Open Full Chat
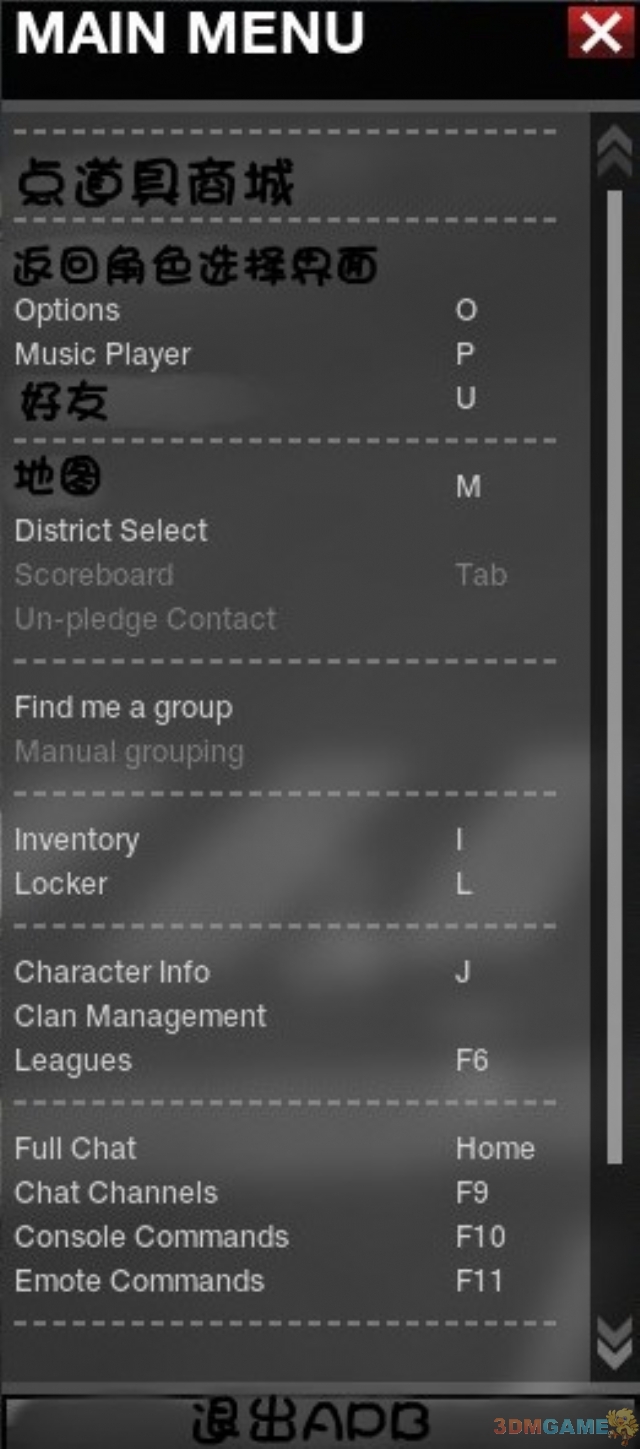 pos(75,1149)
